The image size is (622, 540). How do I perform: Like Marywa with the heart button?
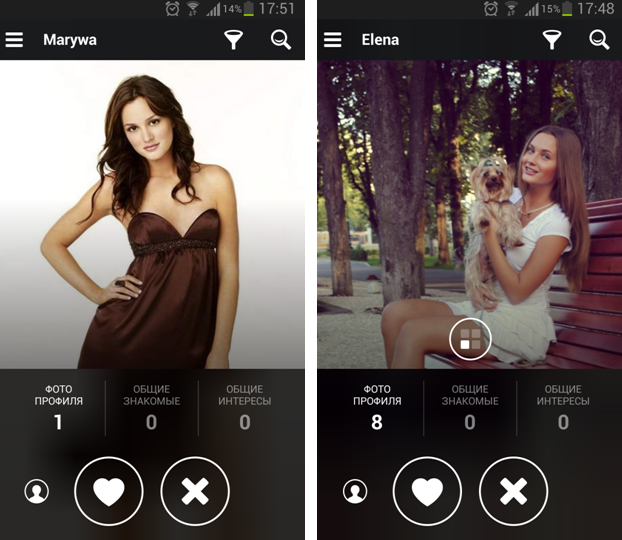tap(109, 491)
